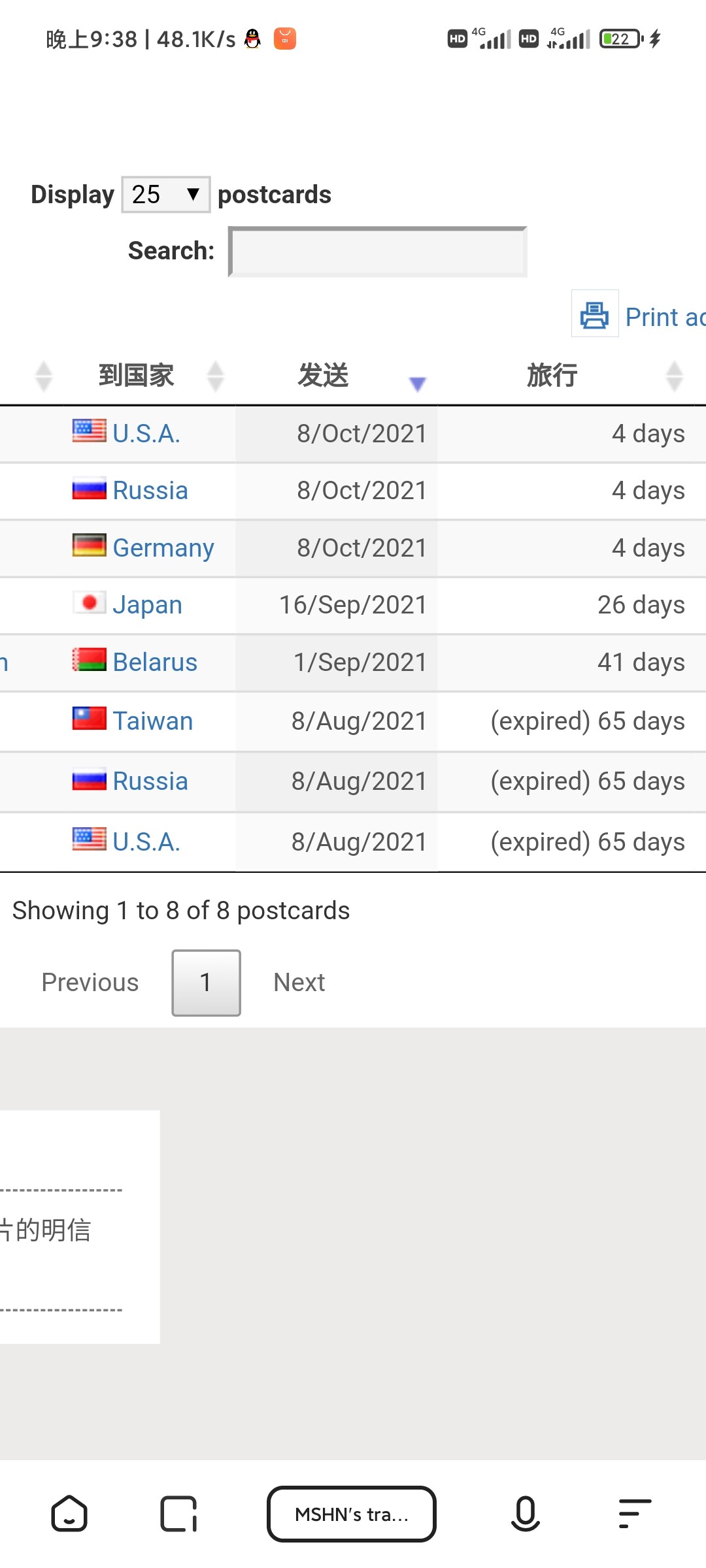The width and height of the screenshot is (706, 1568).
Task: Open the Belarus country link
Action: [x=155, y=662]
